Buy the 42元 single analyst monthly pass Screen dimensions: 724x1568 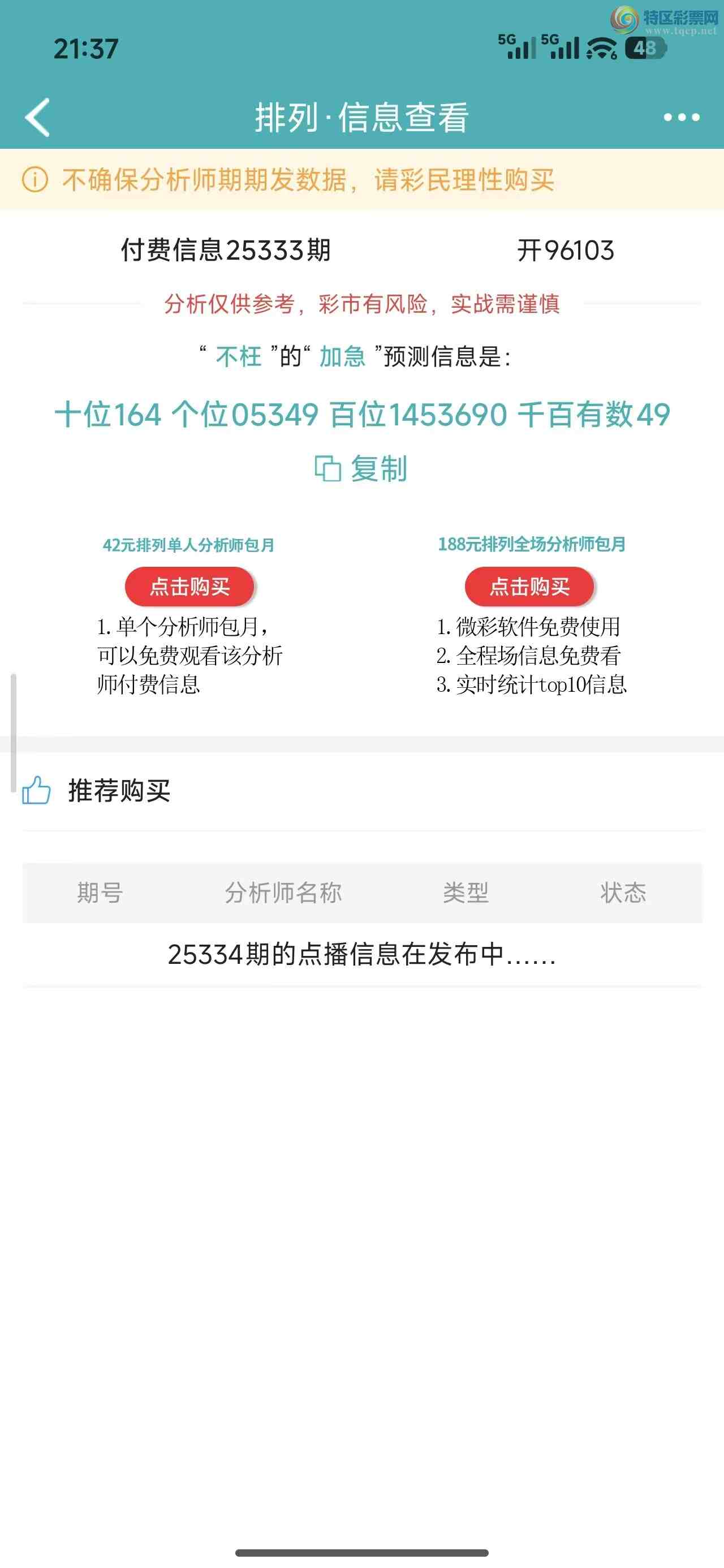[x=189, y=586]
